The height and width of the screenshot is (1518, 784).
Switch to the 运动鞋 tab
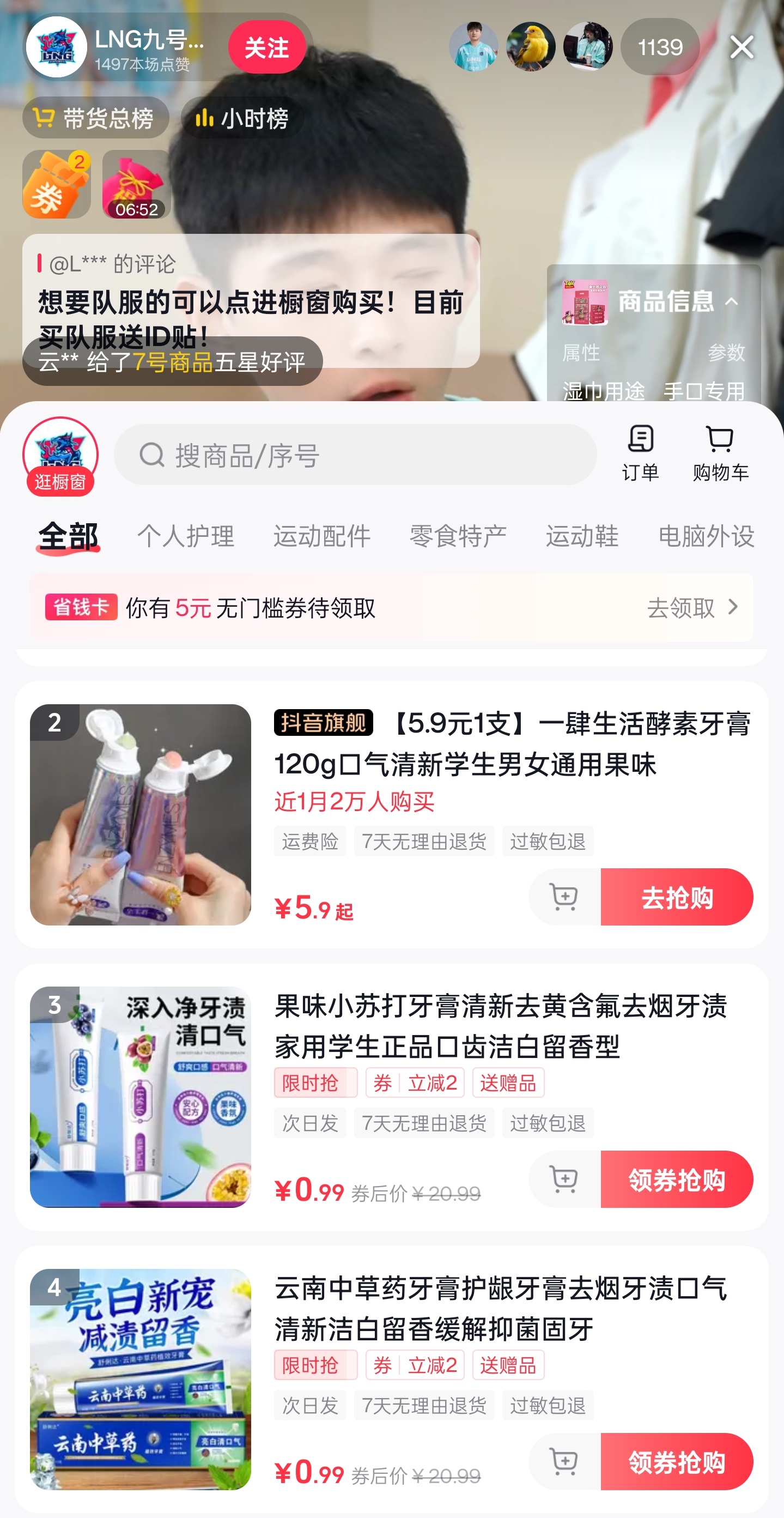[581, 536]
